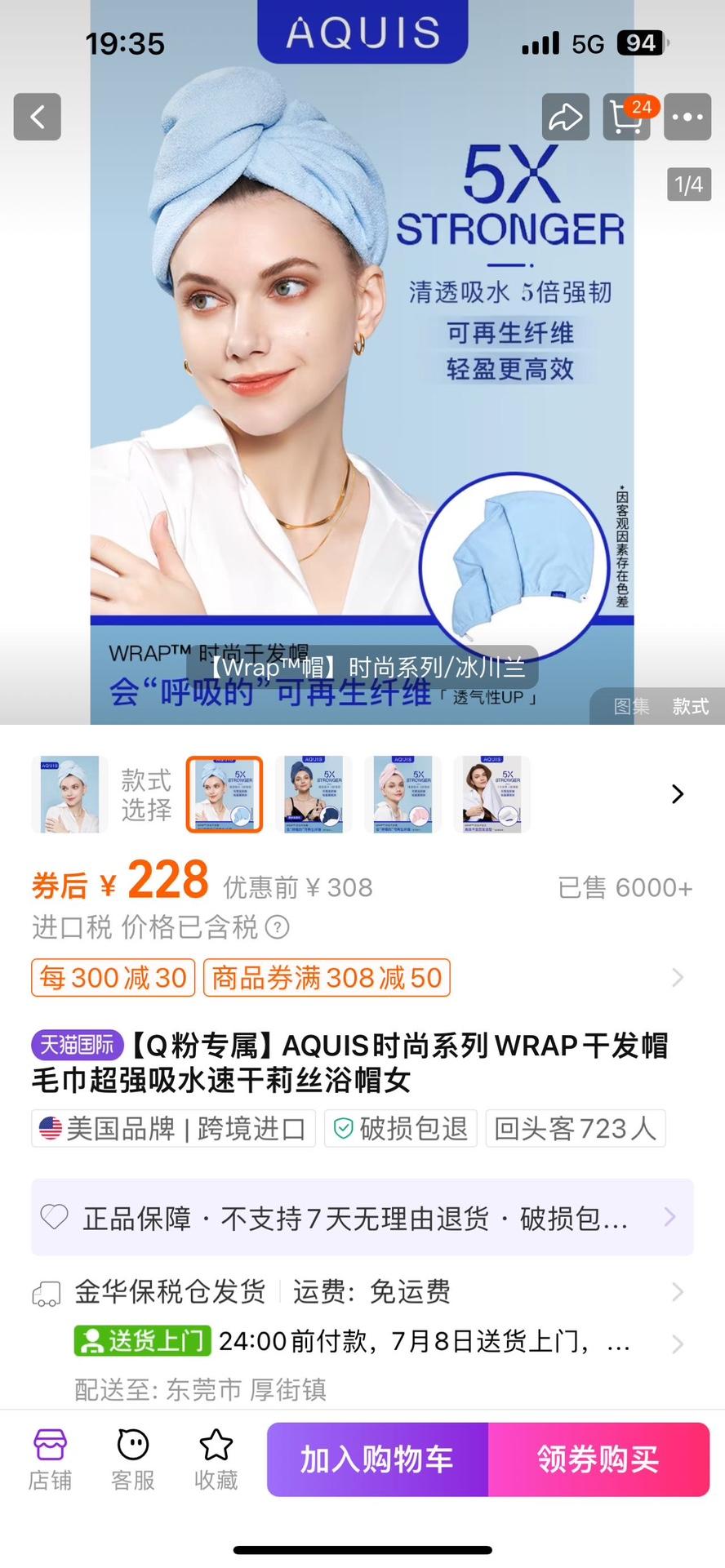
Task: Switch to the 图集 gallery tab
Action: (632, 706)
